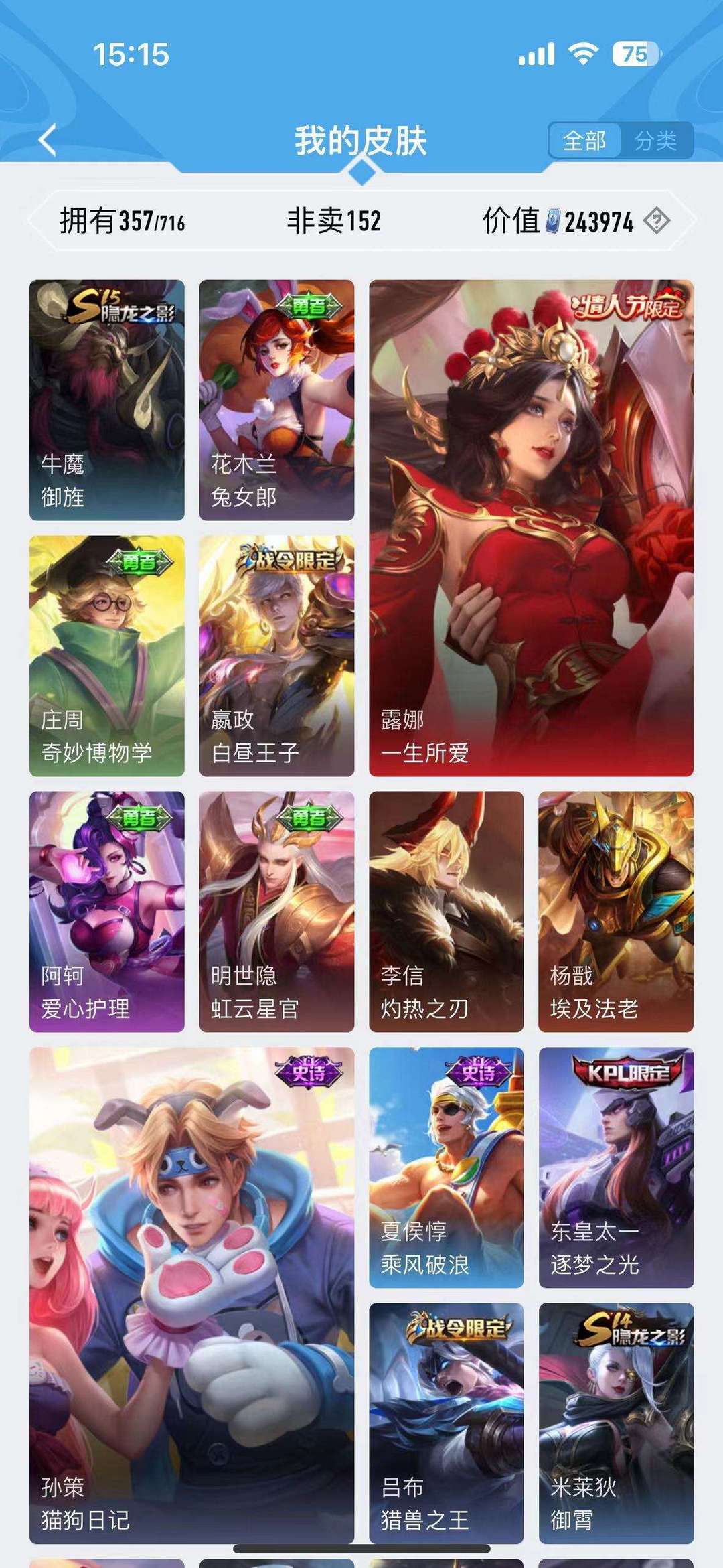Go back using the top-left arrow
The height and width of the screenshot is (1568, 723).
pos(48,141)
